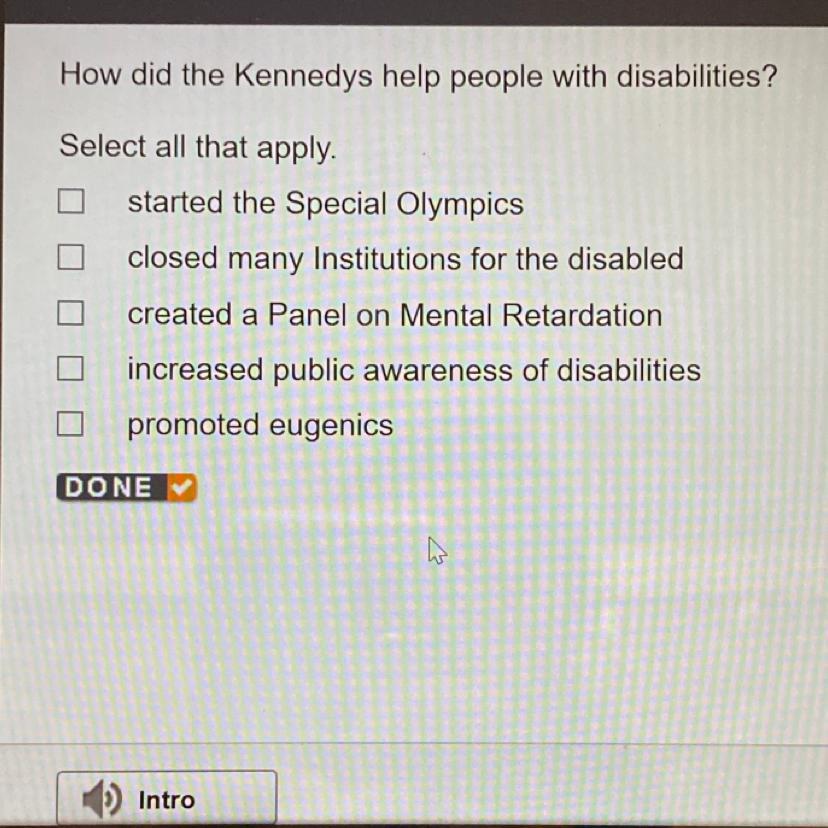Check 'started the Special Olympics' option

pos(69,203)
